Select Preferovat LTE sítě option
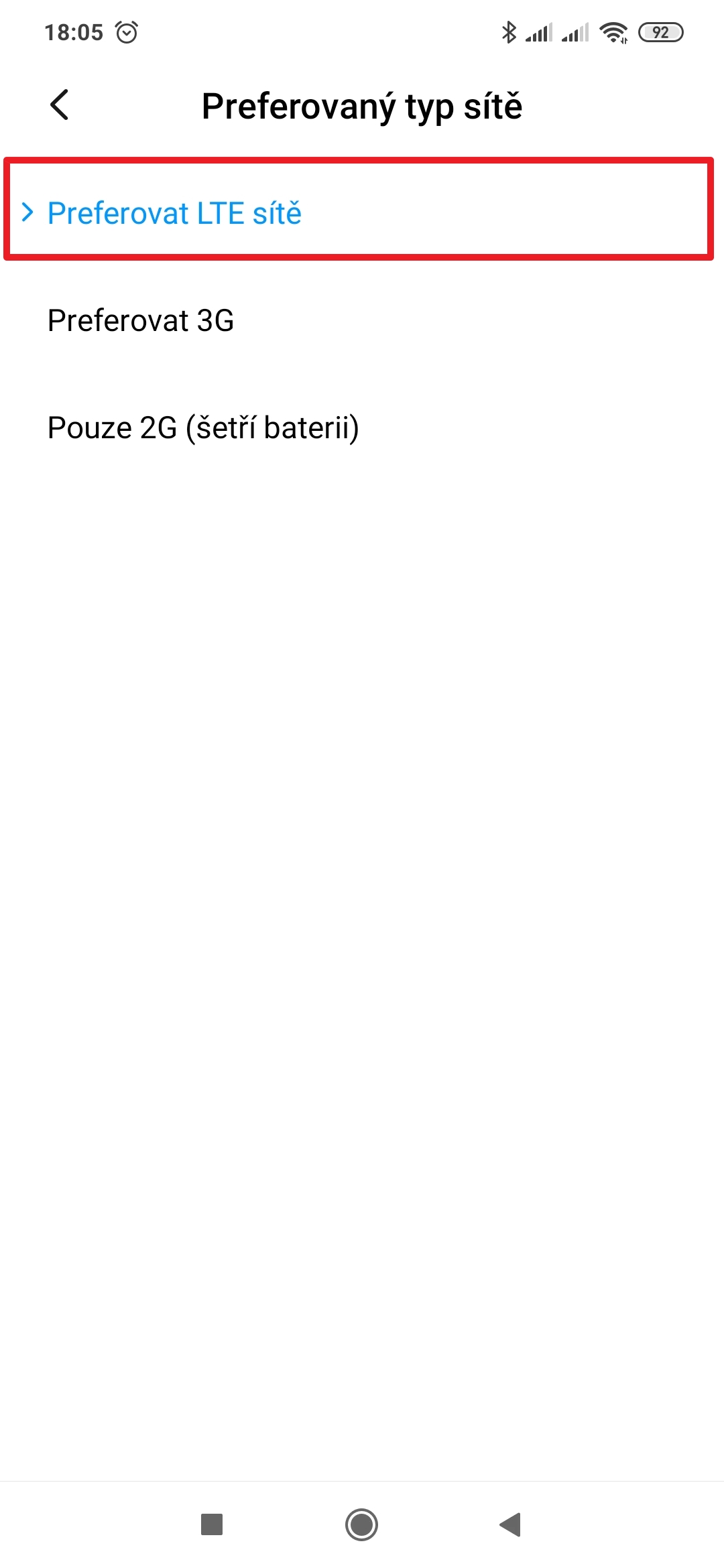 [174, 213]
